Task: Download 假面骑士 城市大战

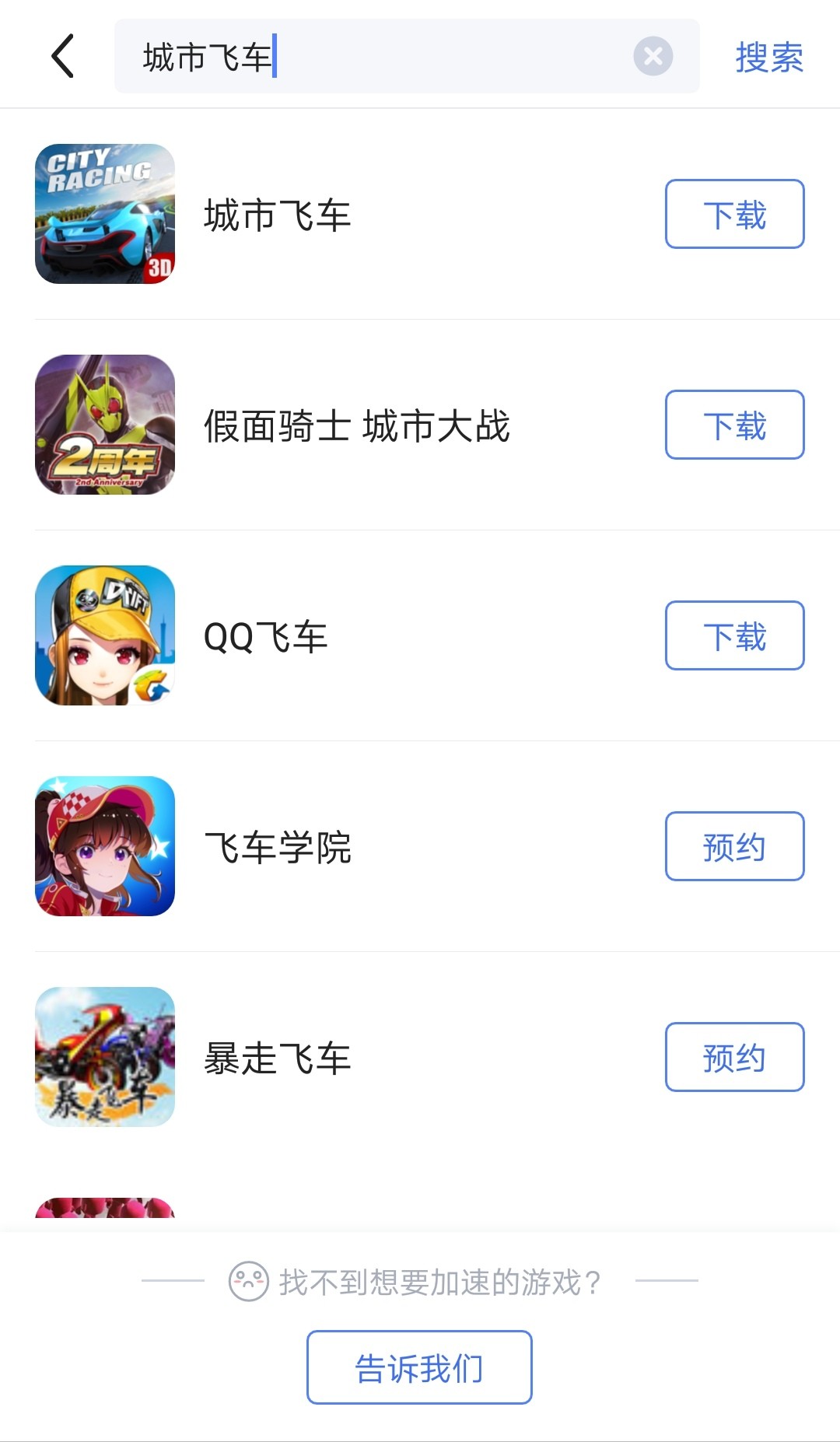Action: click(x=734, y=425)
